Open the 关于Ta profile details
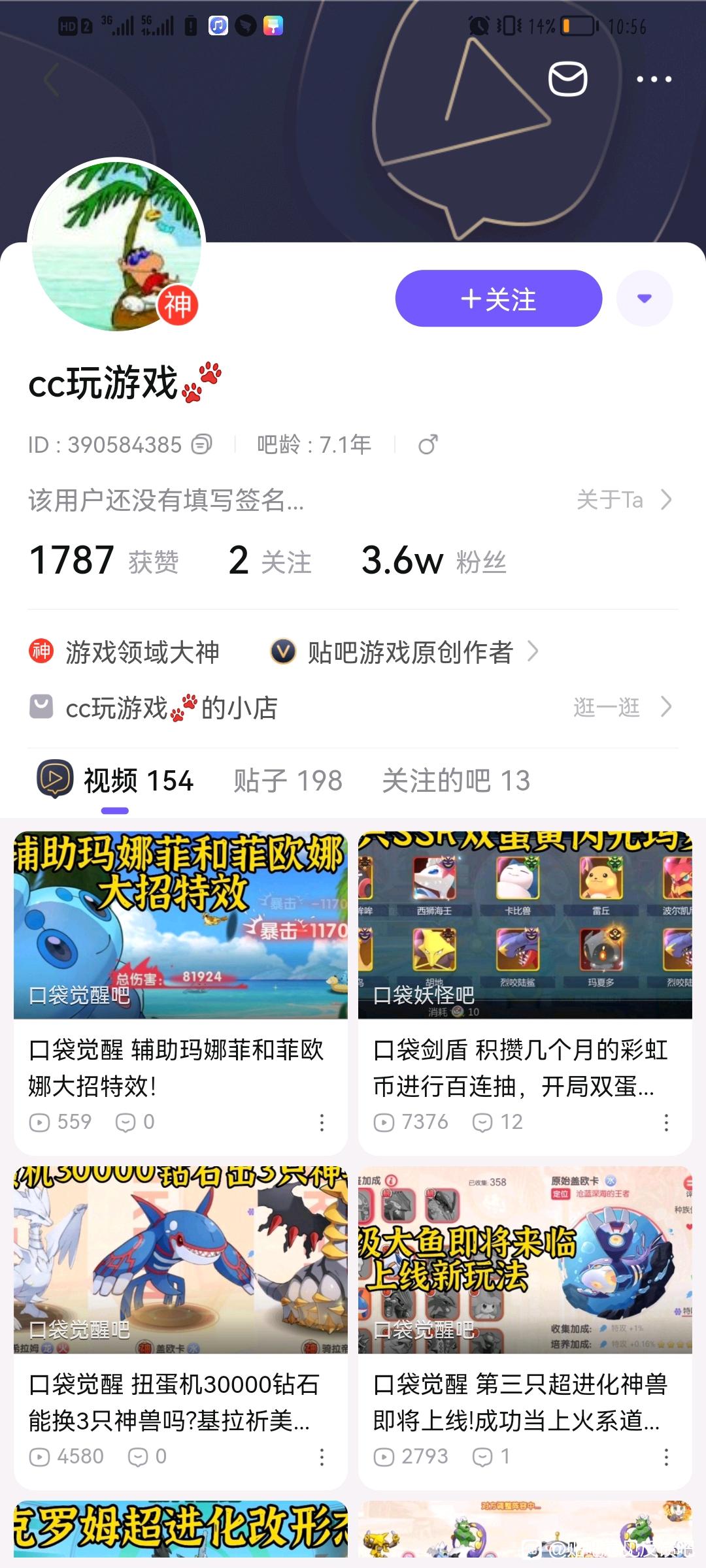The height and width of the screenshot is (1568, 706). (x=624, y=500)
